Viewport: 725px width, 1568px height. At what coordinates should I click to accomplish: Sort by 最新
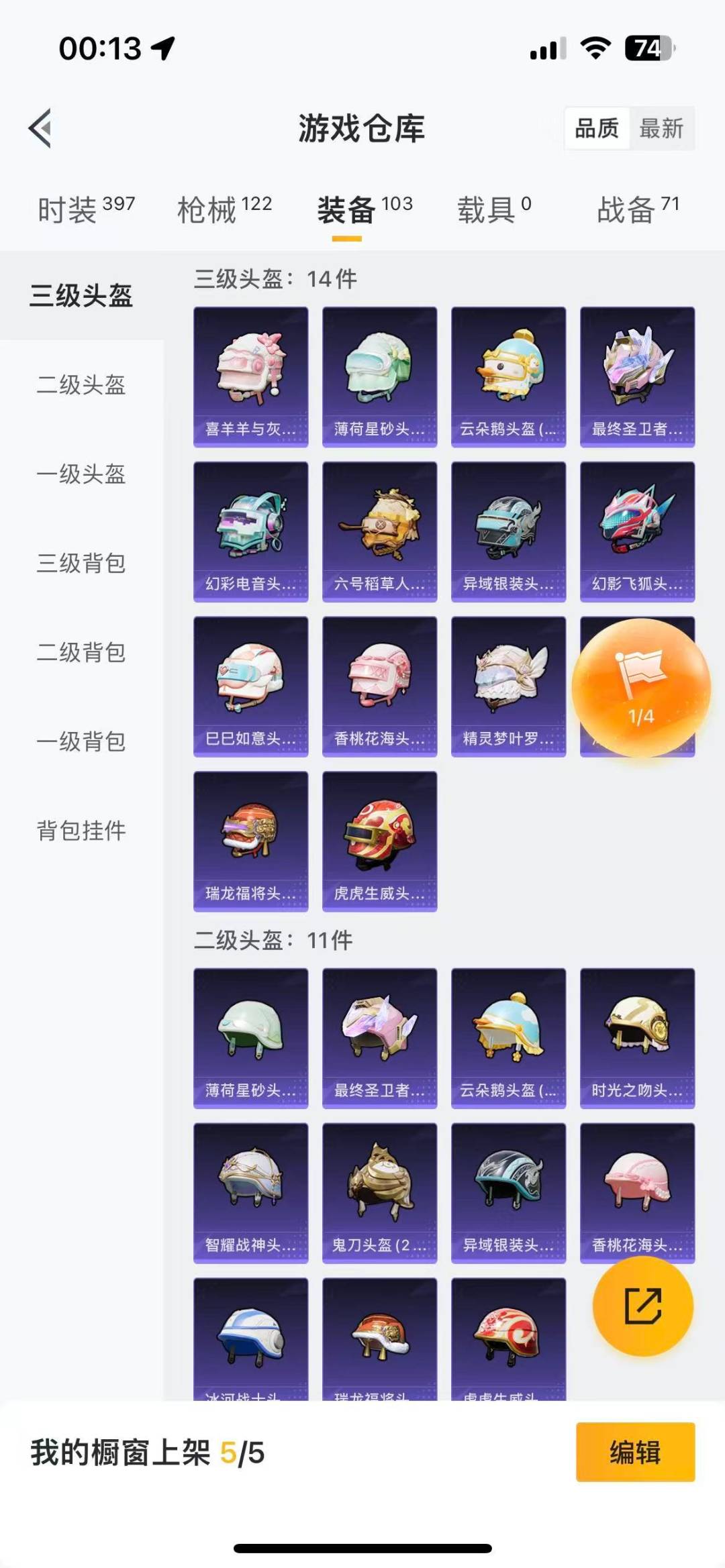[x=661, y=128]
